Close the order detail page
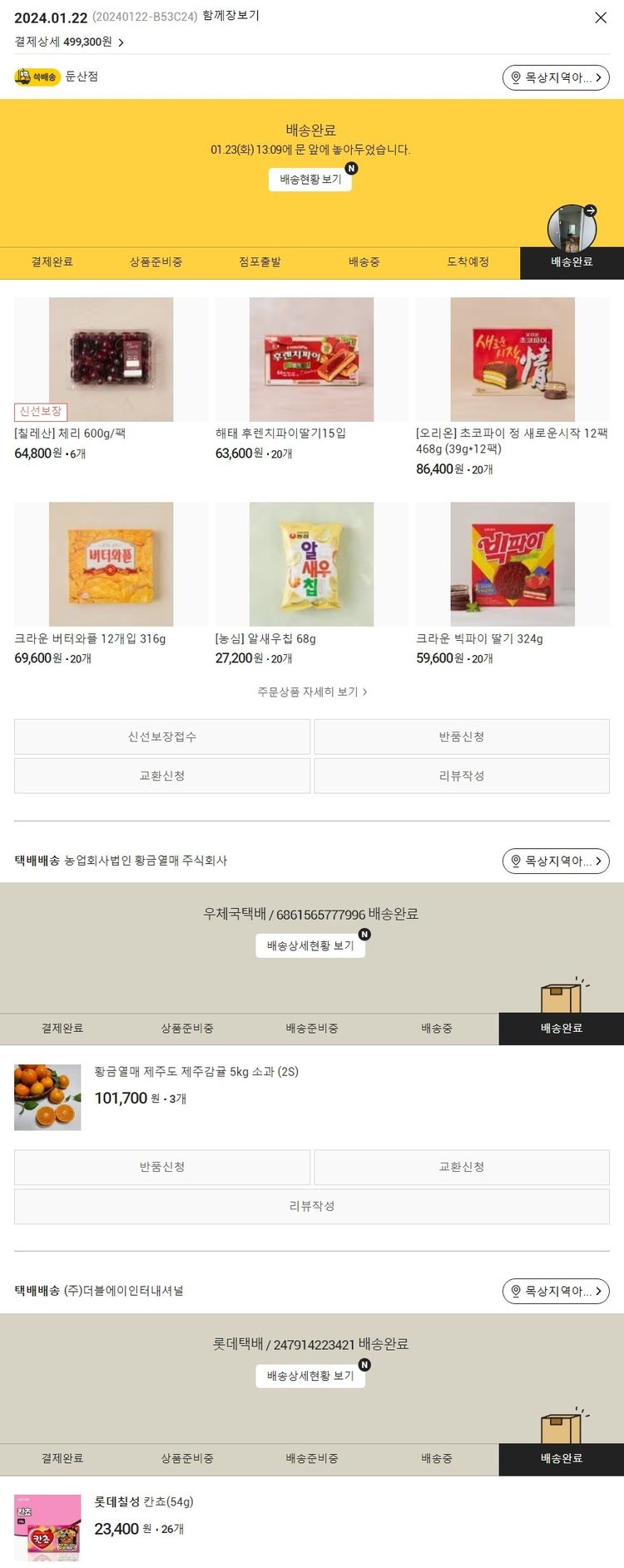Image resolution: width=624 pixels, height=1568 pixels. [600, 17]
